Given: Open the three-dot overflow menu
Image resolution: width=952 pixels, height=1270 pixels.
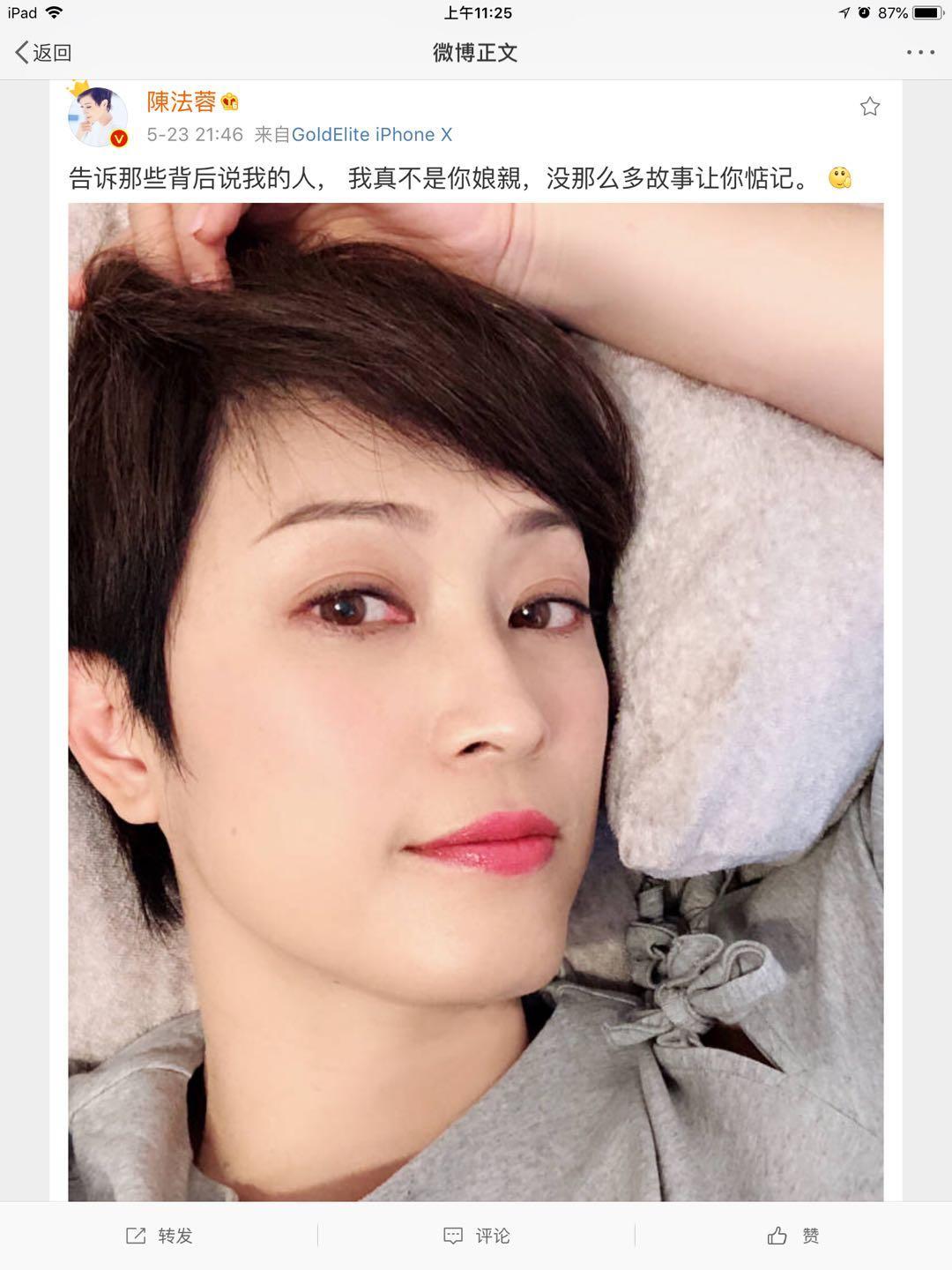Looking at the screenshot, I should click(x=920, y=53).
